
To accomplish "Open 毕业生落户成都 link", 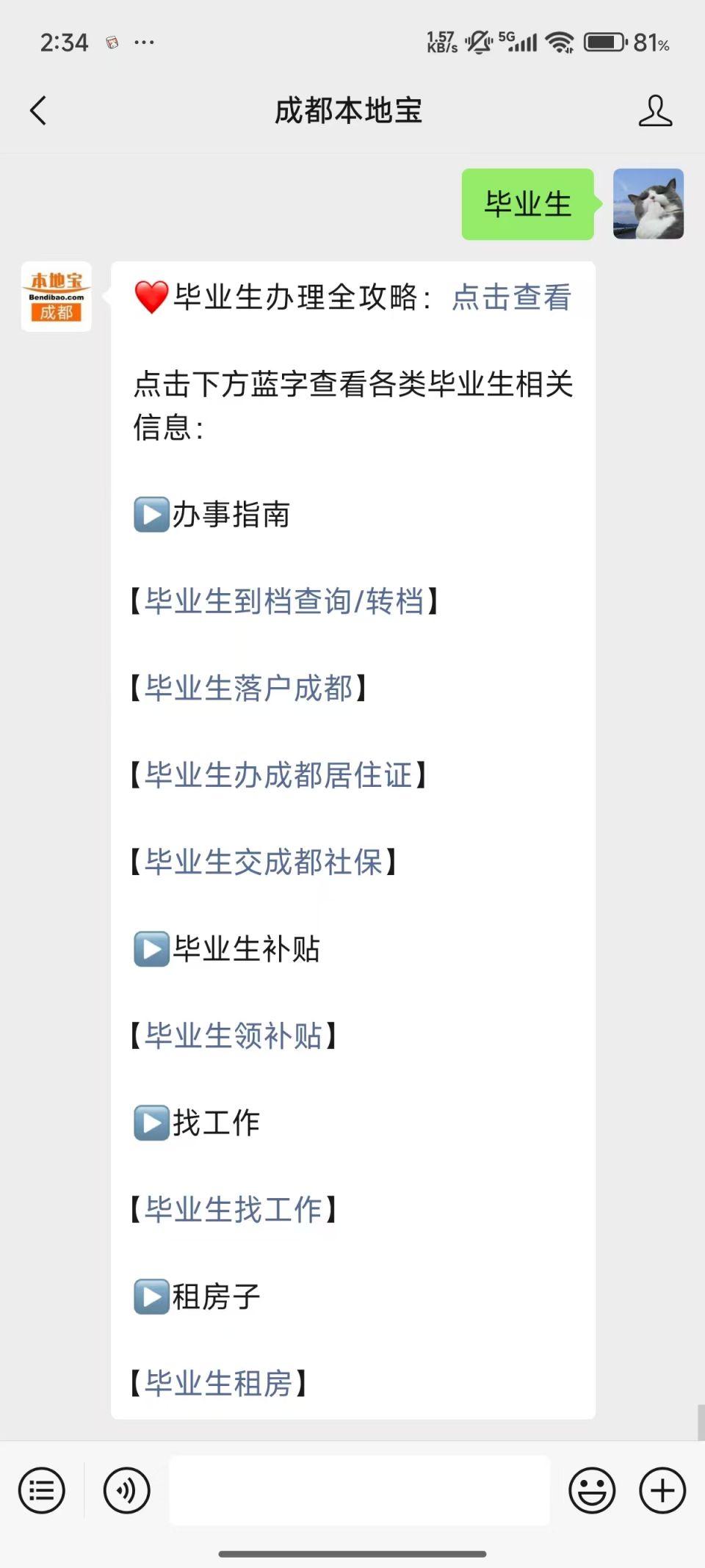I will [x=248, y=688].
